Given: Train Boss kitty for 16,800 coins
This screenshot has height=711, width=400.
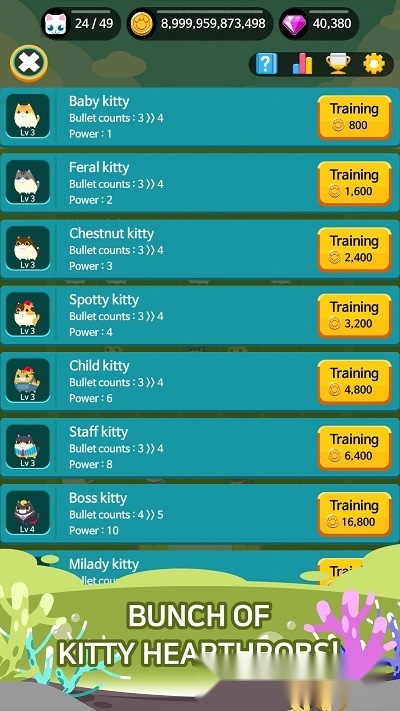Looking at the screenshot, I should click(x=354, y=514).
